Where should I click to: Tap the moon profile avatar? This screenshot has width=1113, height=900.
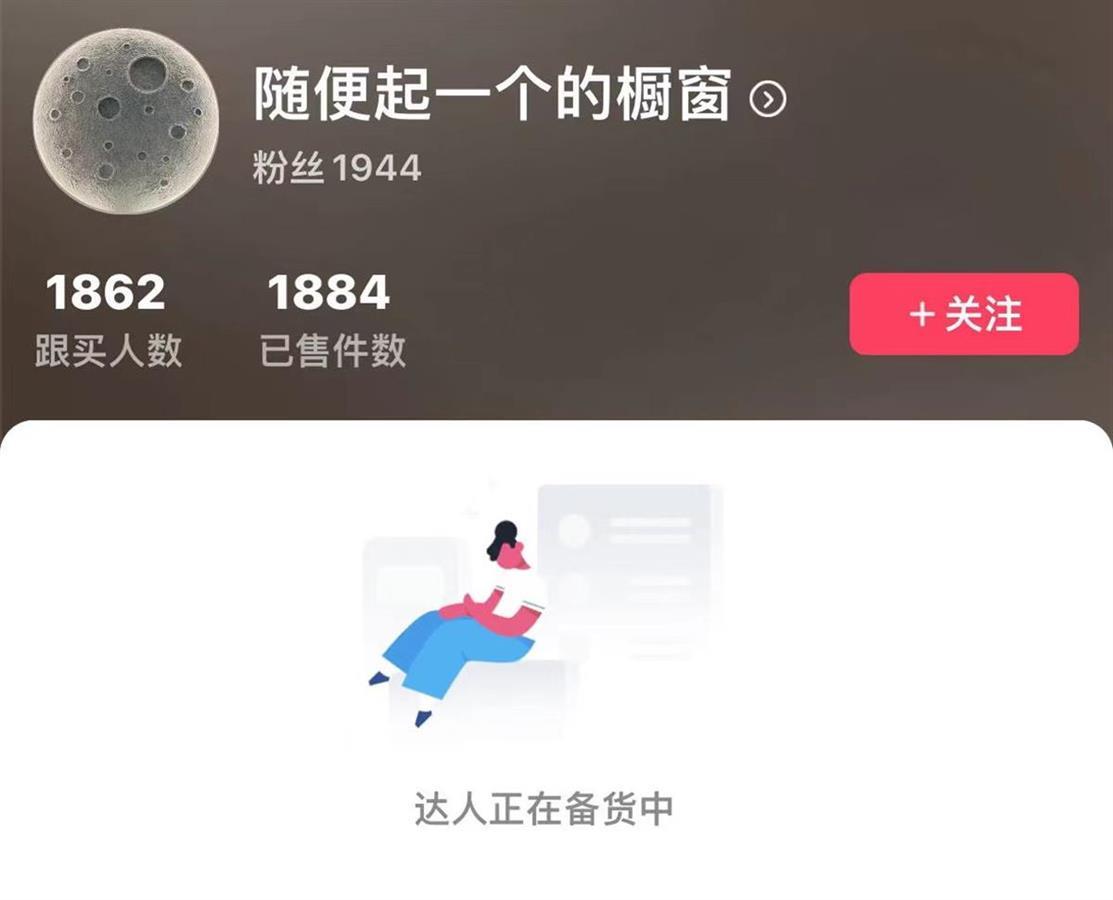coord(125,121)
